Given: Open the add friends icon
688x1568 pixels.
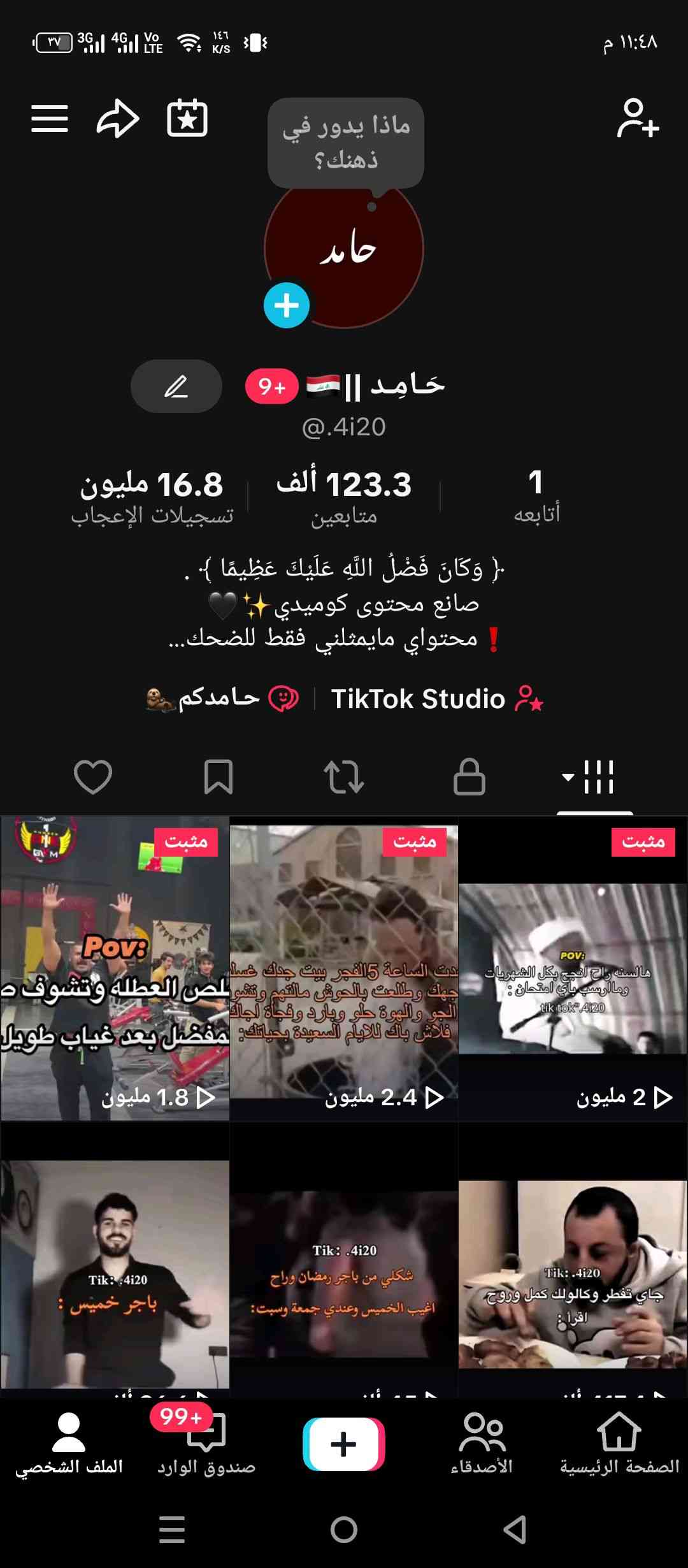Looking at the screenshot, I should [637, 119].
